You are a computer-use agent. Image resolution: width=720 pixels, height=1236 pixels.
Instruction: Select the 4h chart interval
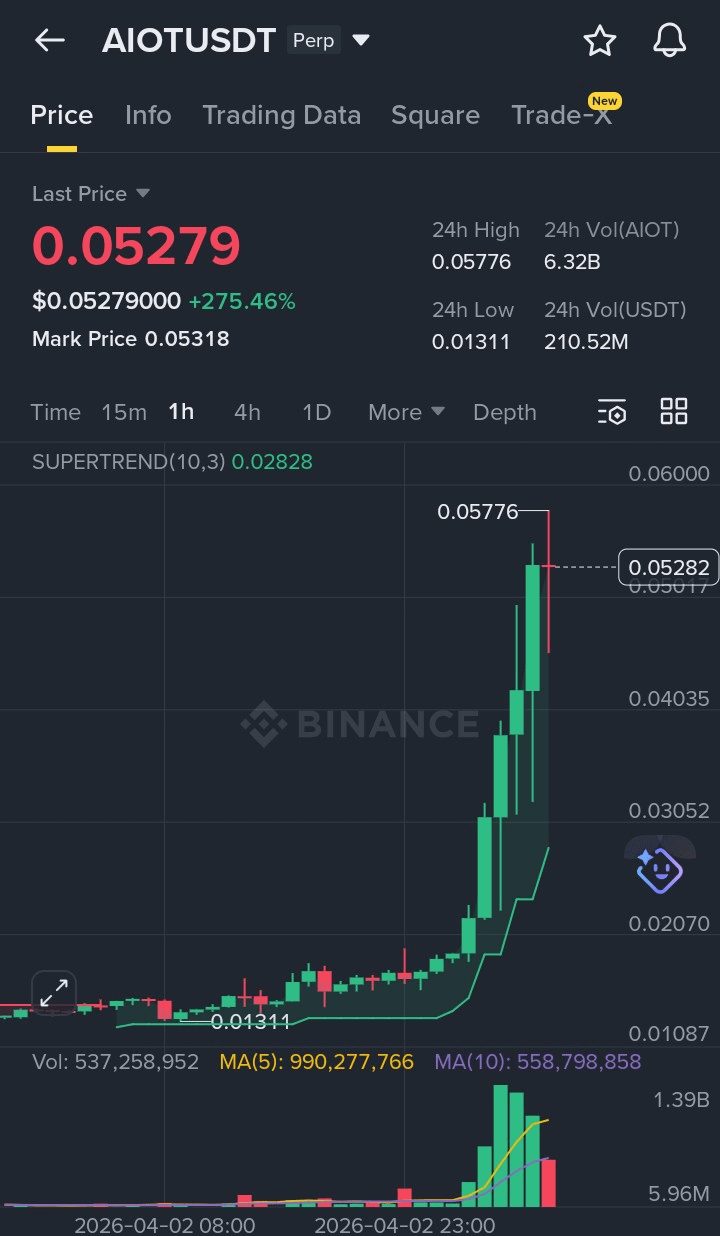click(247, 412)
